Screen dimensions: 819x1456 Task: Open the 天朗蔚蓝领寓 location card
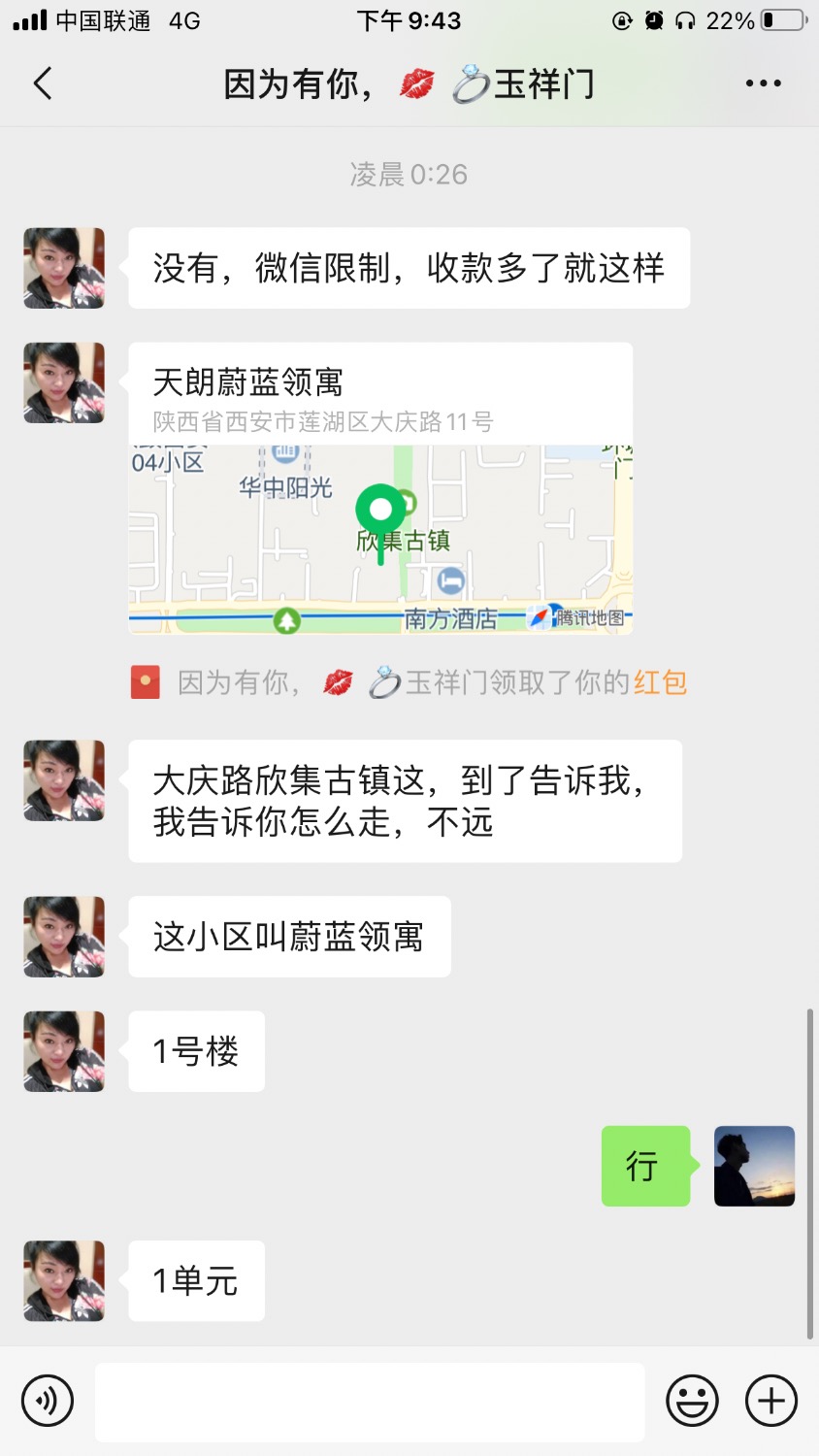coord(380,488)
